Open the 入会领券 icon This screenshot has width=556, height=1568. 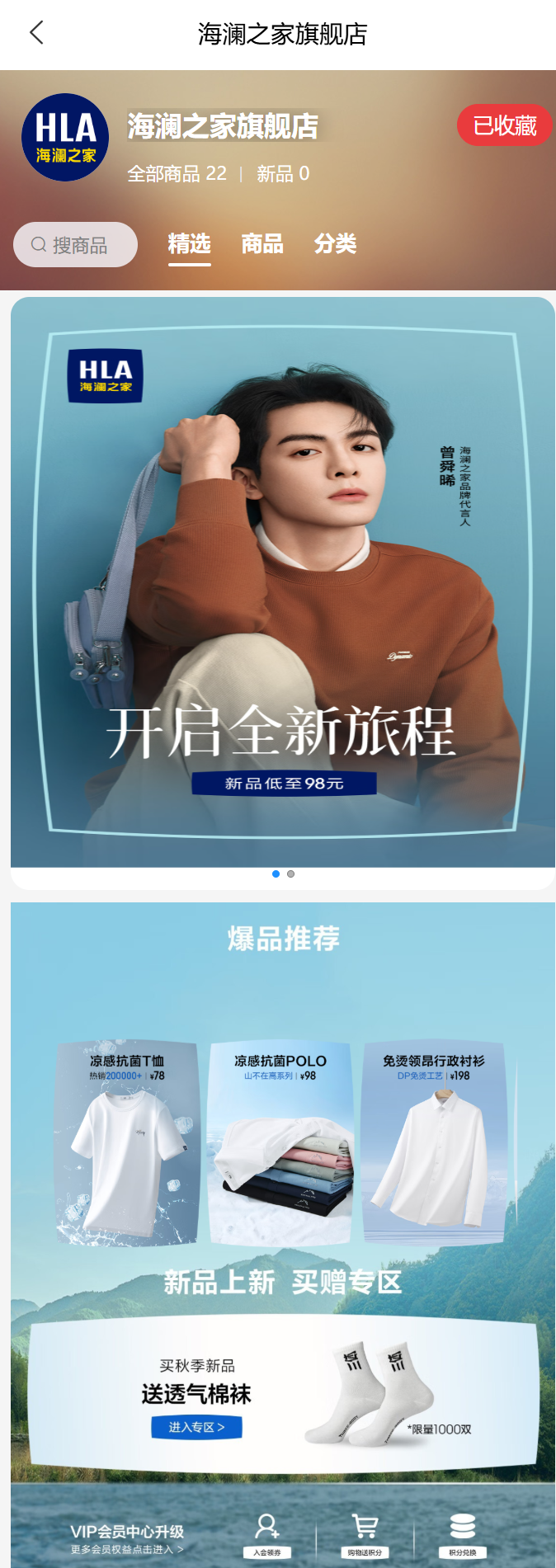(x=267, y=1535)
